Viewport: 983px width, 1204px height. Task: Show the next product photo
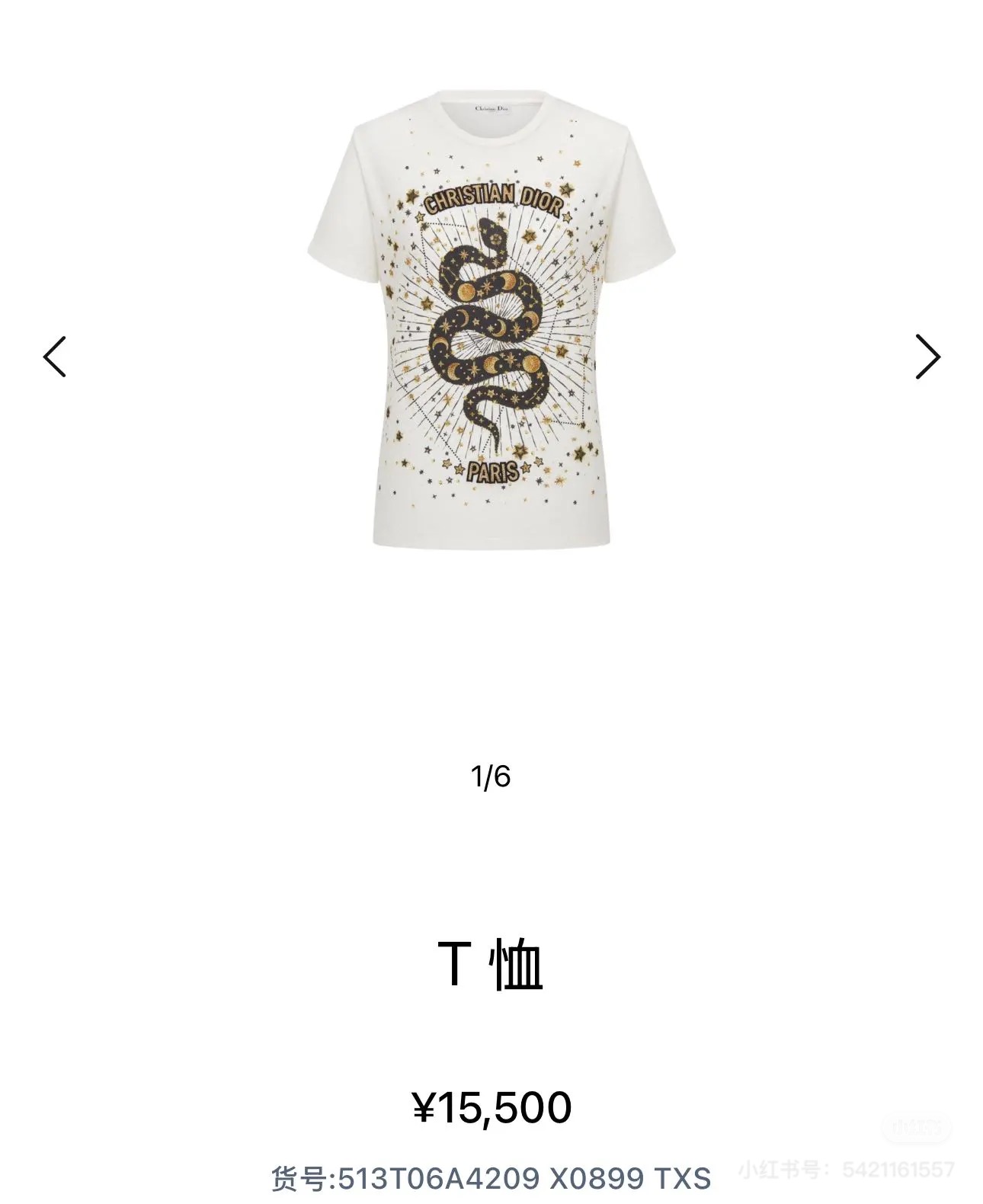click(927, 357)
